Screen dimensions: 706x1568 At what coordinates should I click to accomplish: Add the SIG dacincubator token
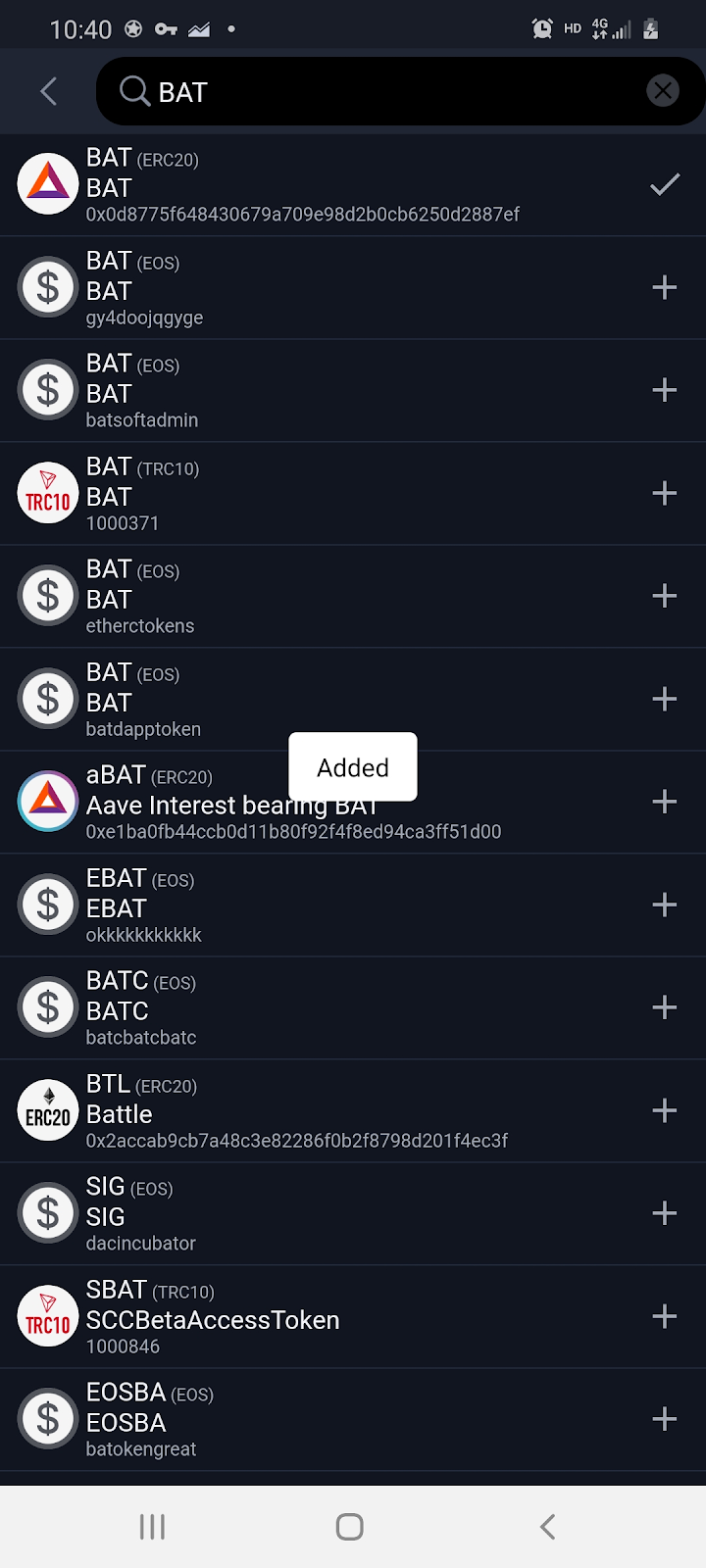664,1213
